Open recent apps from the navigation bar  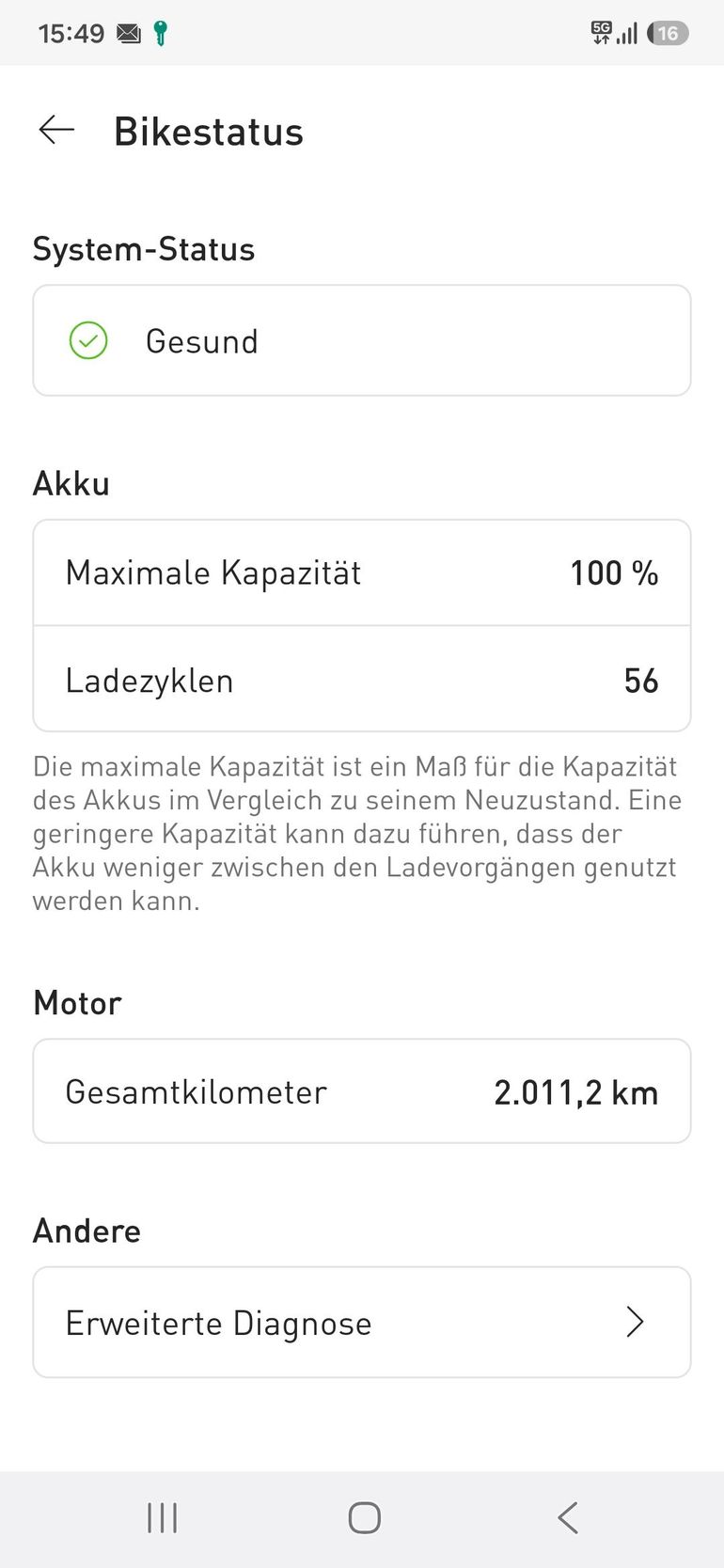click(x=162, y=1517)
